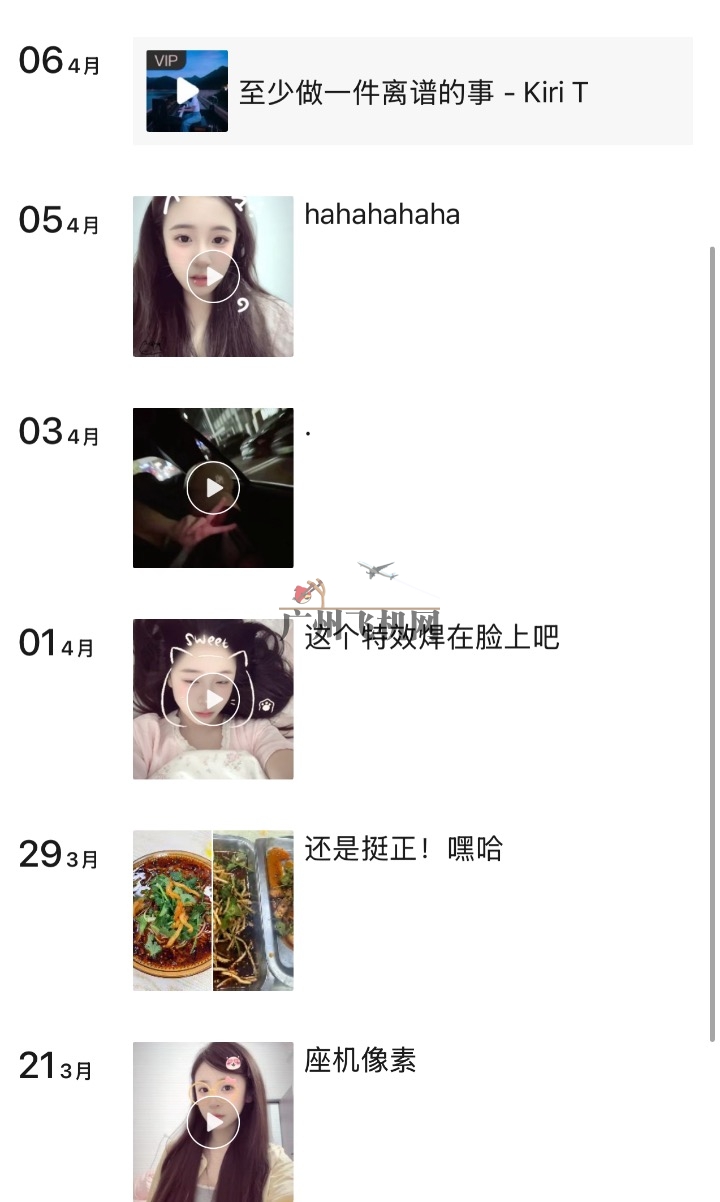Play the song 至少做一件离谱的事 - Kiri T

187,91
